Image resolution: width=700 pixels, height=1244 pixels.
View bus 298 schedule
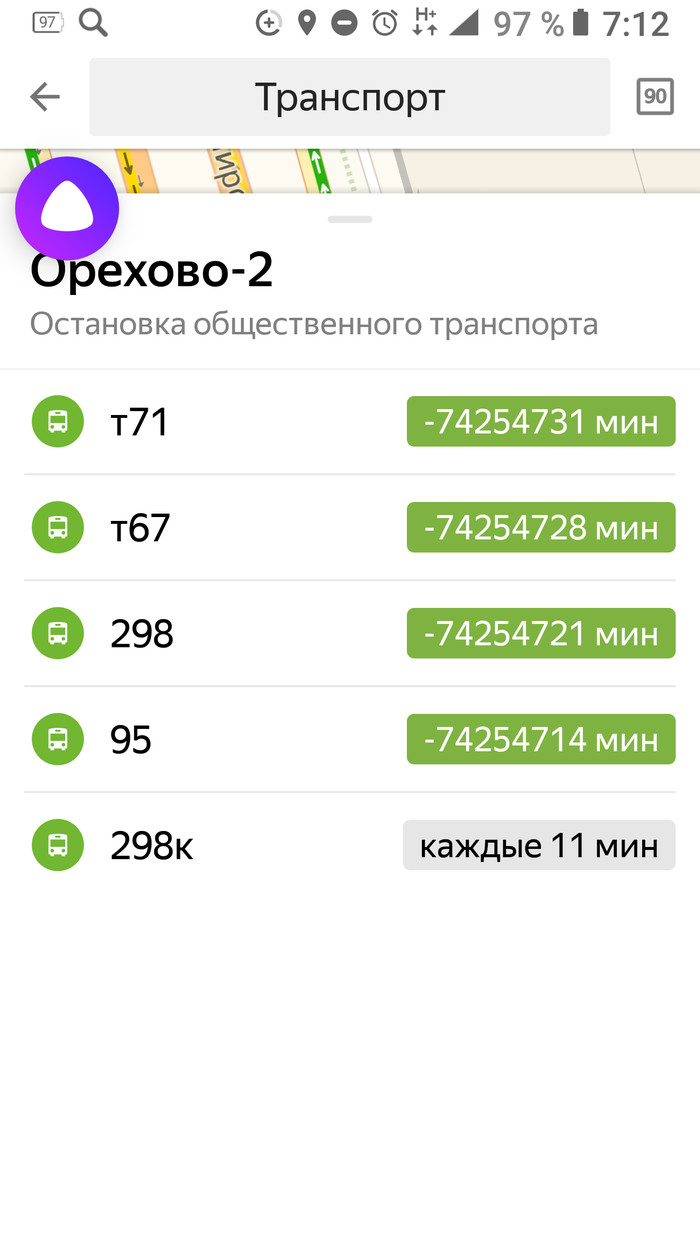tap(349, 634)
